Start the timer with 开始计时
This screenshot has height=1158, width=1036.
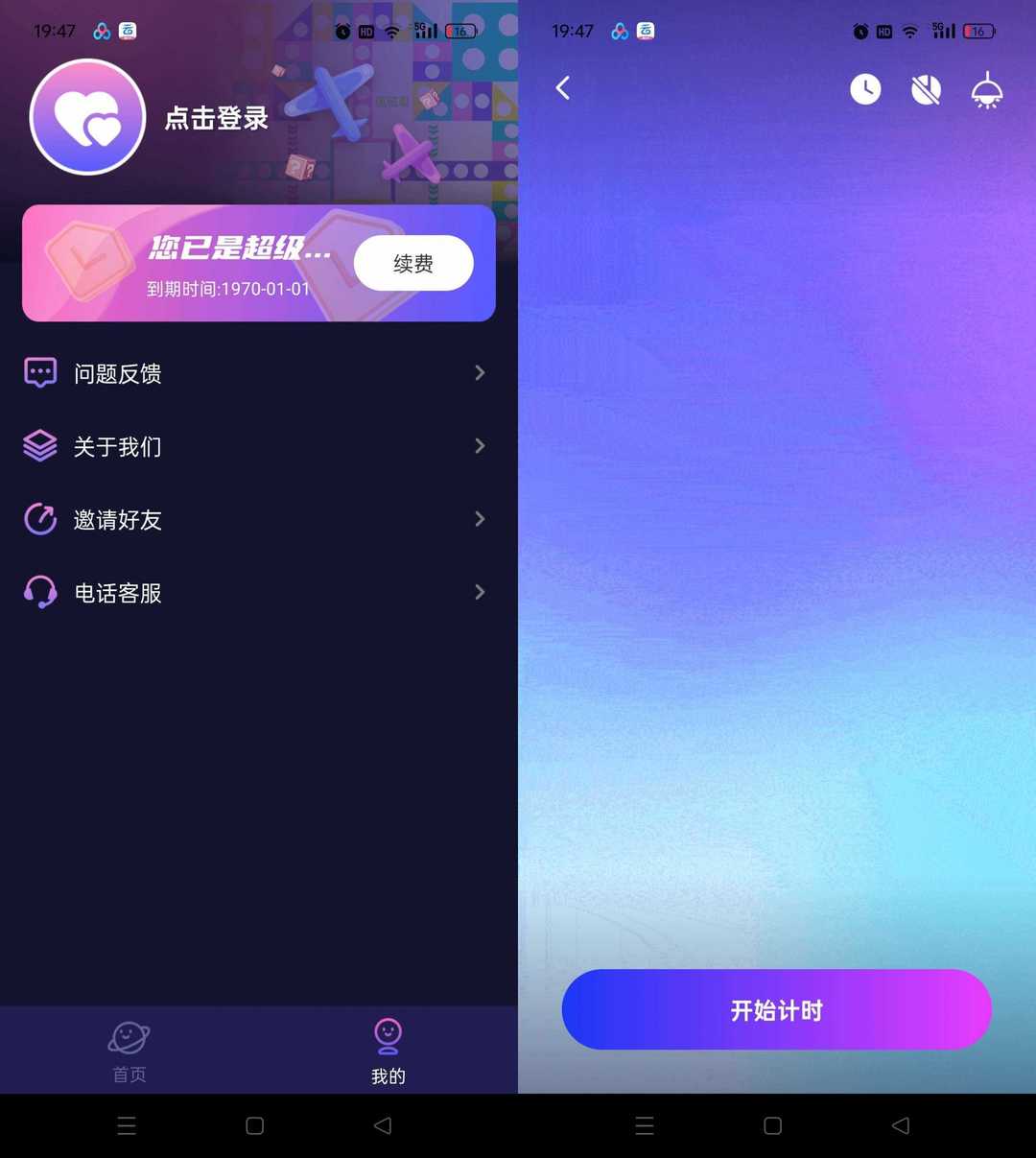tap(776, 1009)
